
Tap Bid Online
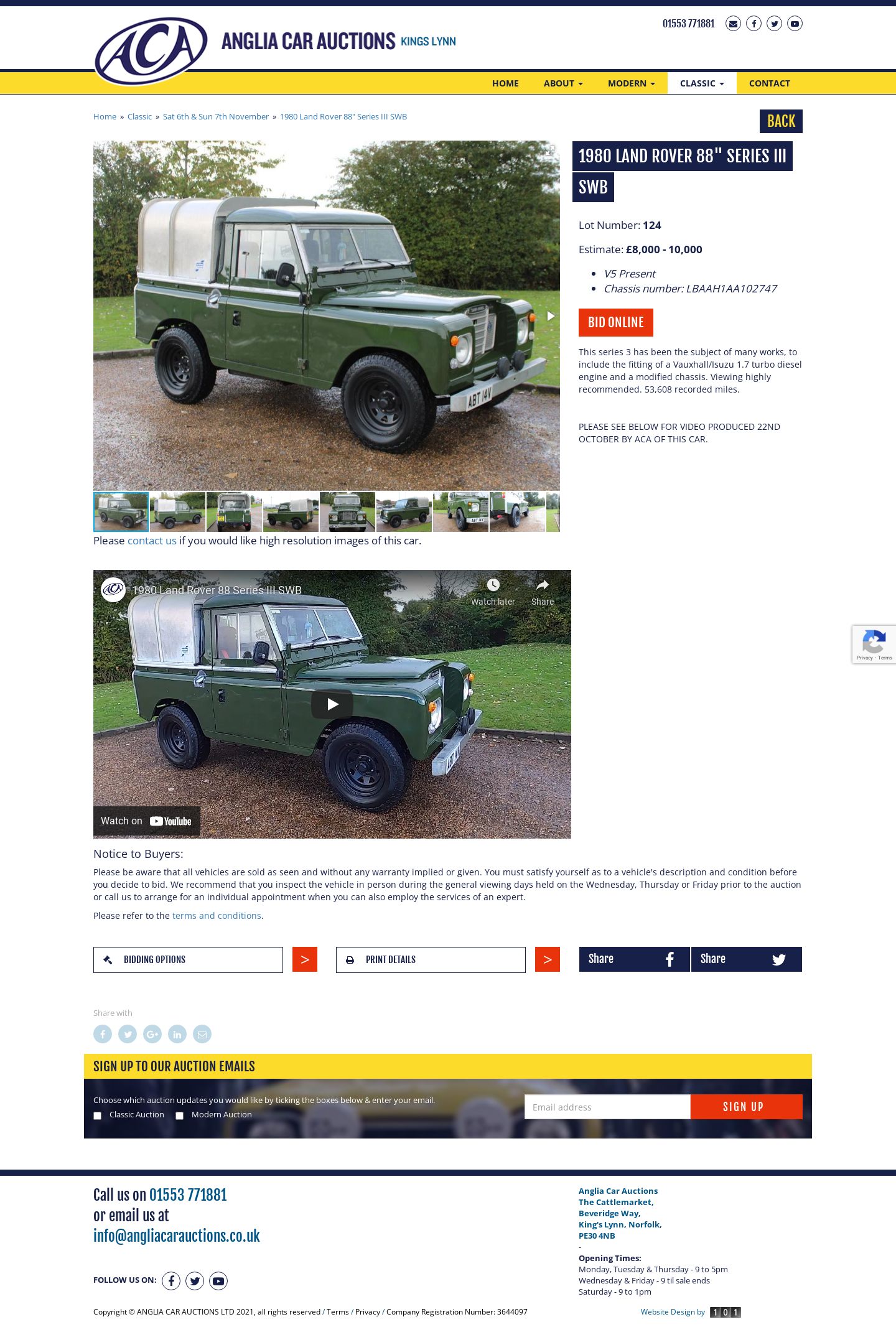click(615, 322)
